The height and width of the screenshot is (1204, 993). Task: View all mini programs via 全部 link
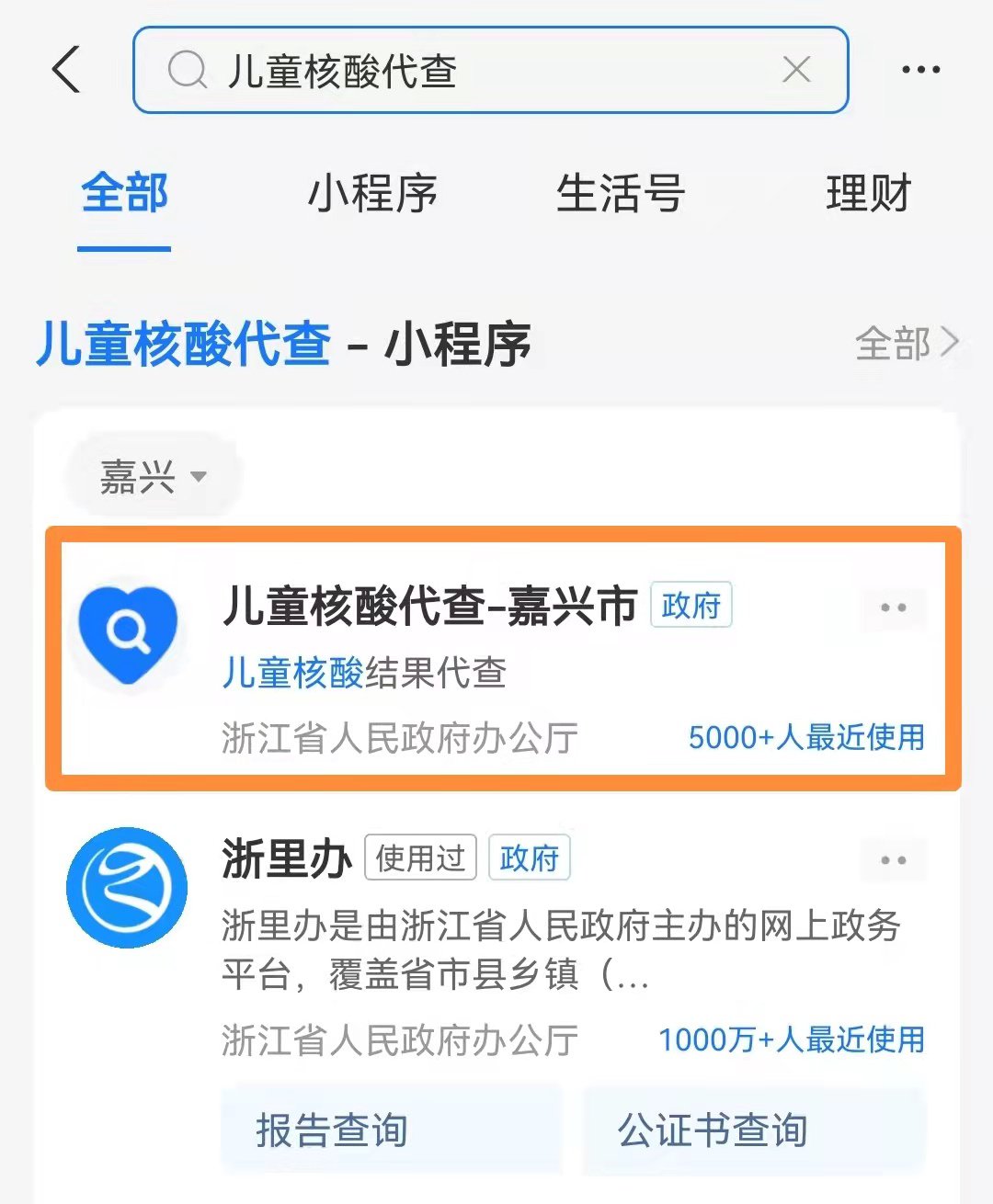[x=906, y=344]
